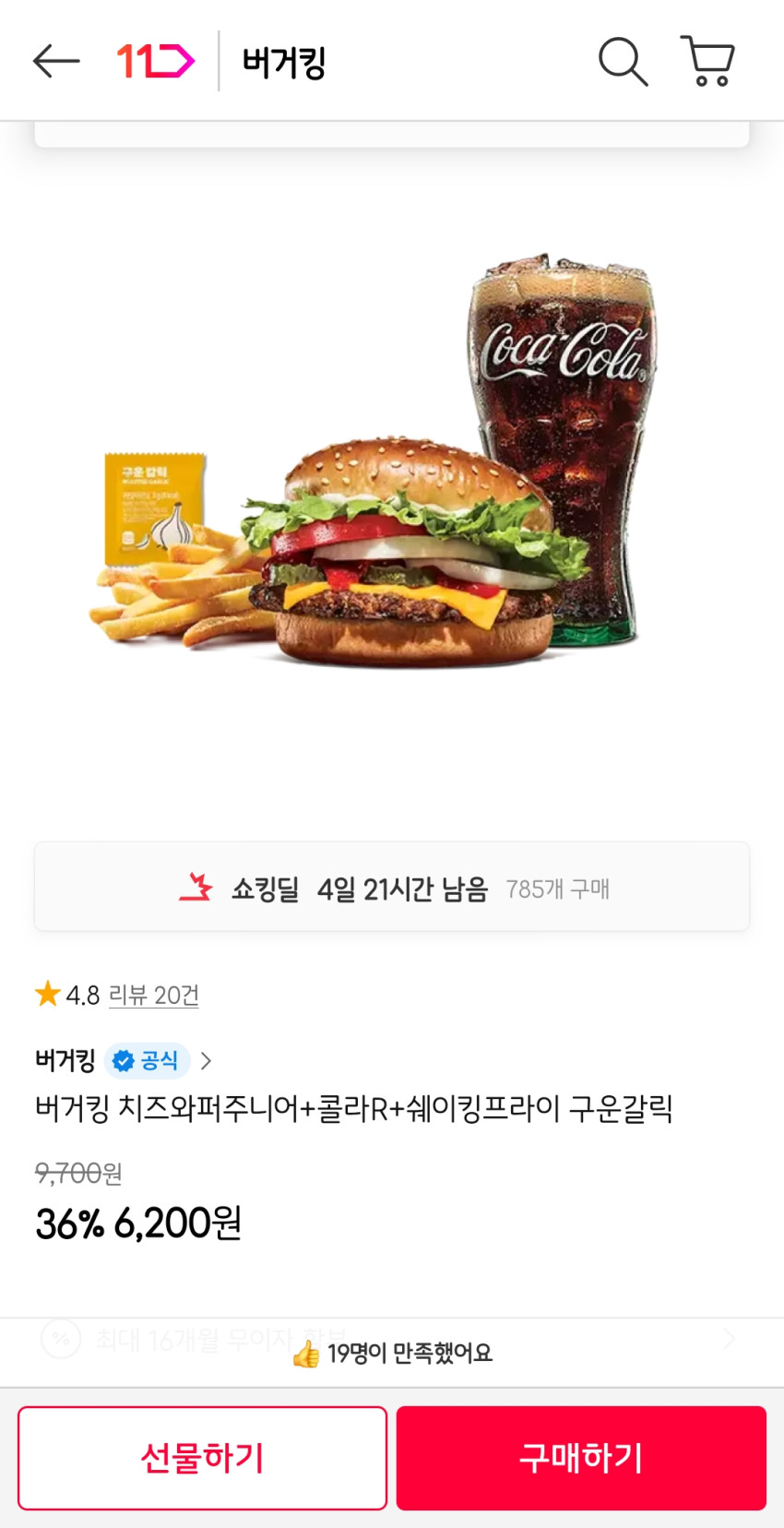Open the 리뷰 20건 reviews link

pos(153,995)
